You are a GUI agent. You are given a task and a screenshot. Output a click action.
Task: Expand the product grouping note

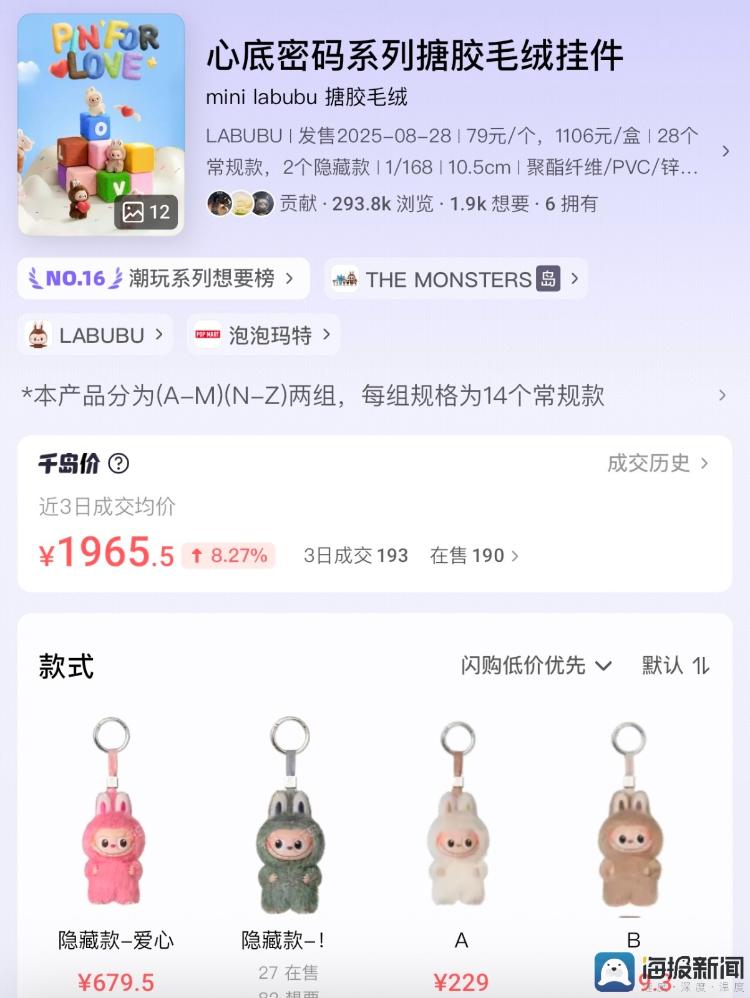[721, 395]
